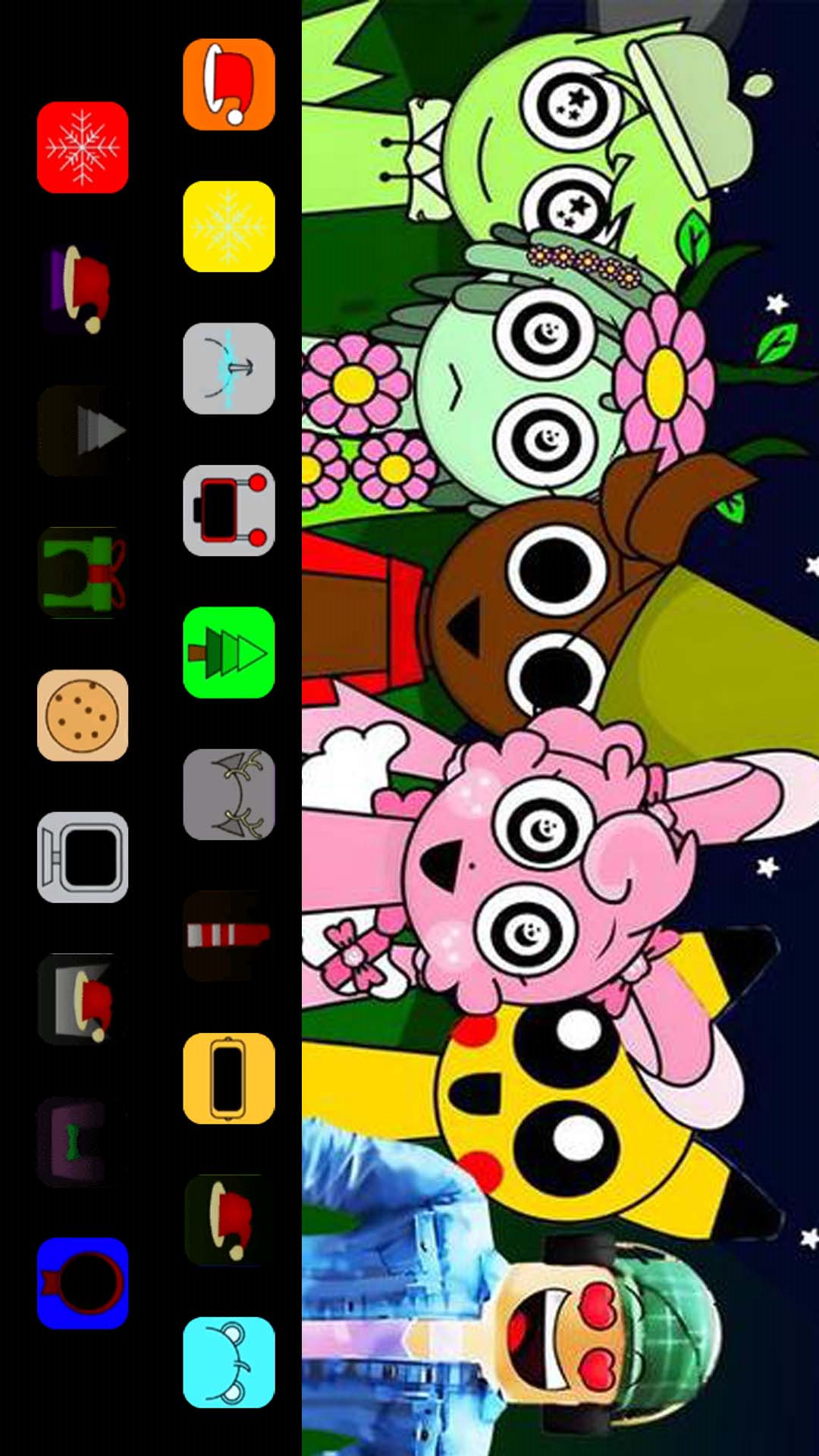Tap the grey icon with red robot
819x1456 pixels.
pyautogui.click(x=229, y=510)
